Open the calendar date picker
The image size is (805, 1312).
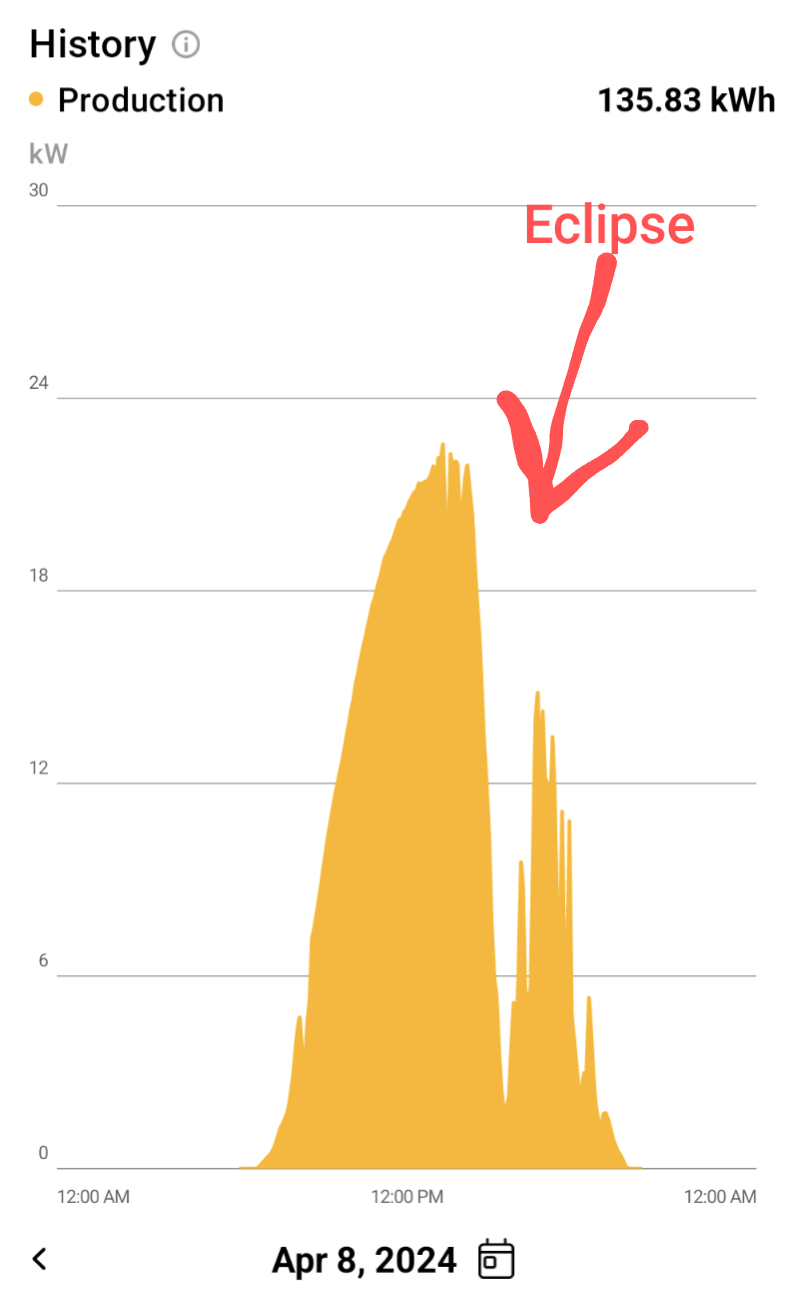497,1259
